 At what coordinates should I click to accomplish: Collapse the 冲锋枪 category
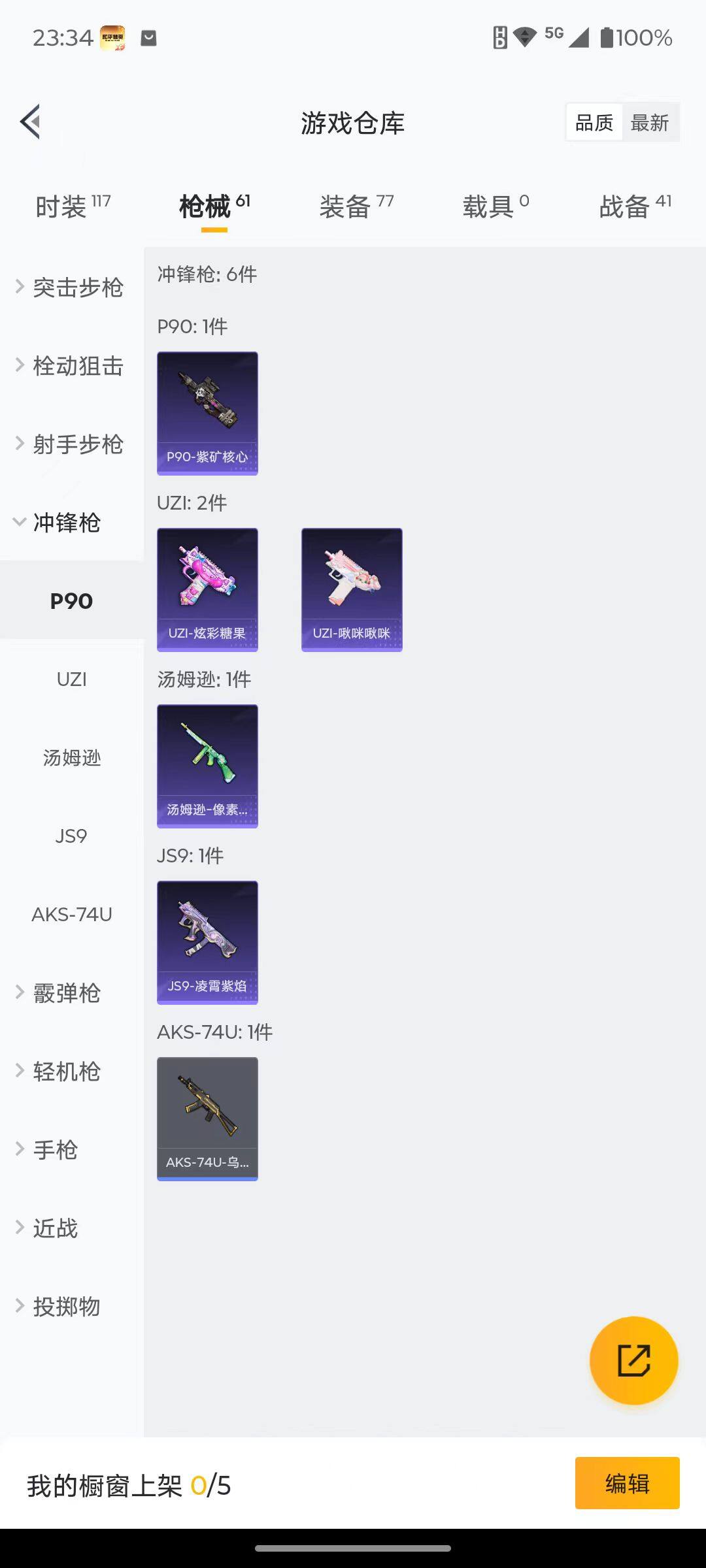click(65, 523)
